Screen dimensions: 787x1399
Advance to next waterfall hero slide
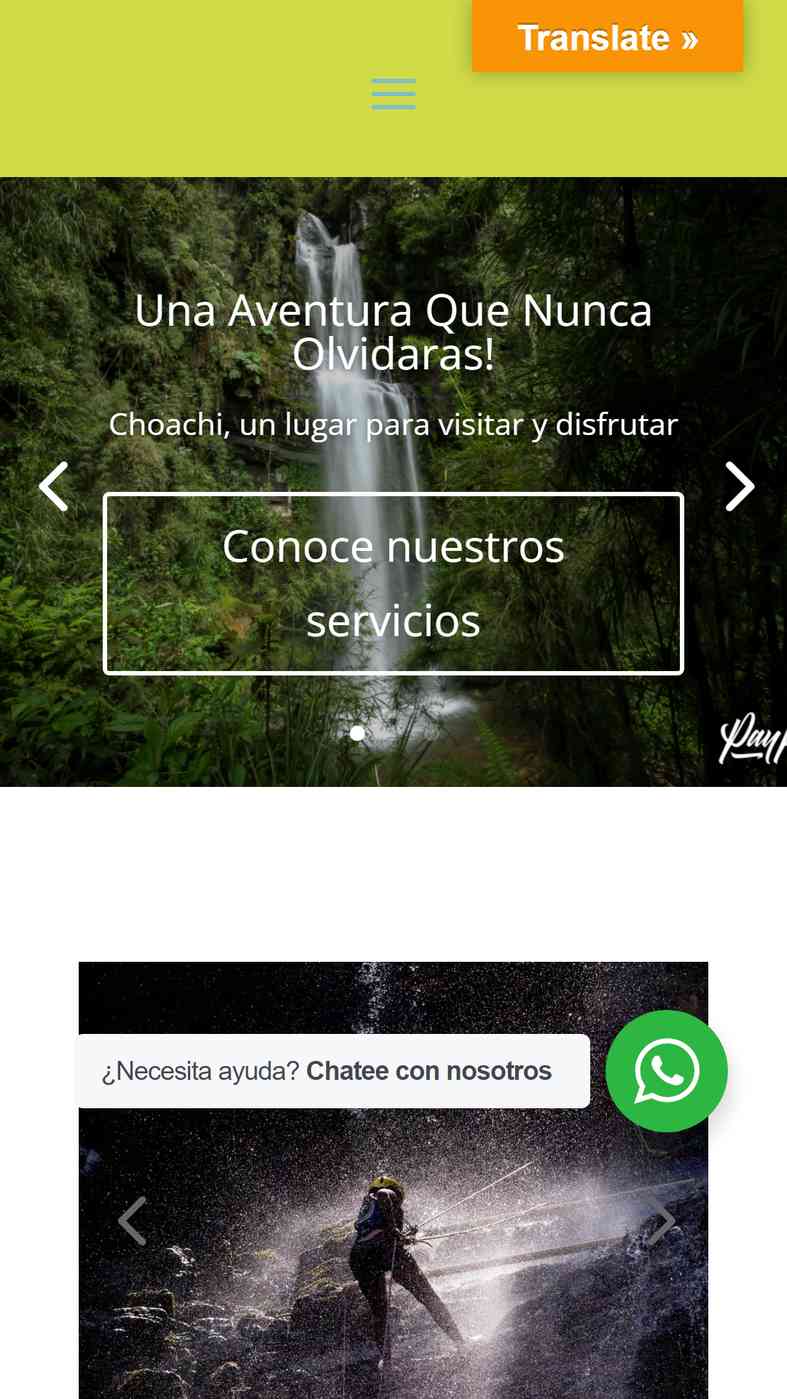[x=739, y=487]
